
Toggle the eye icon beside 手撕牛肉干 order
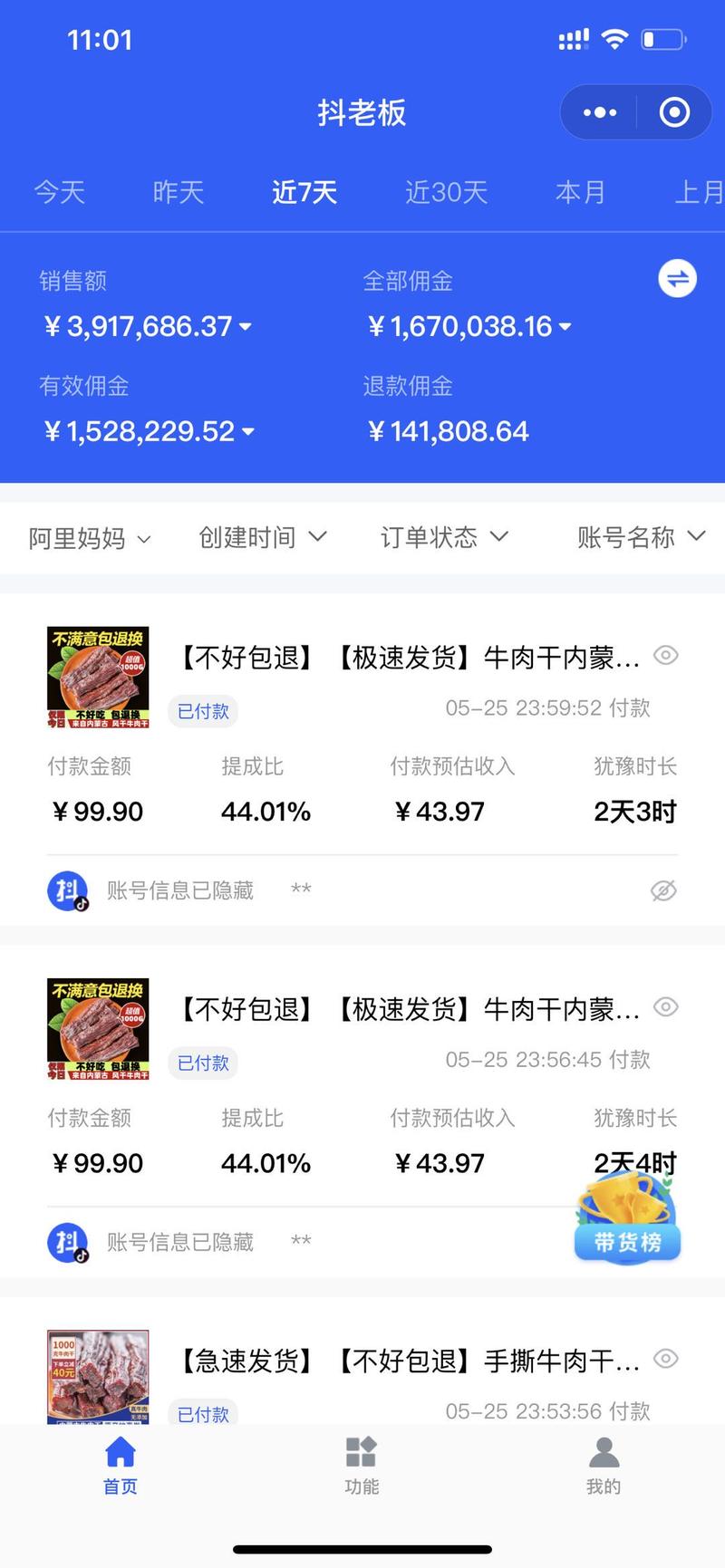pos(666,1359)
